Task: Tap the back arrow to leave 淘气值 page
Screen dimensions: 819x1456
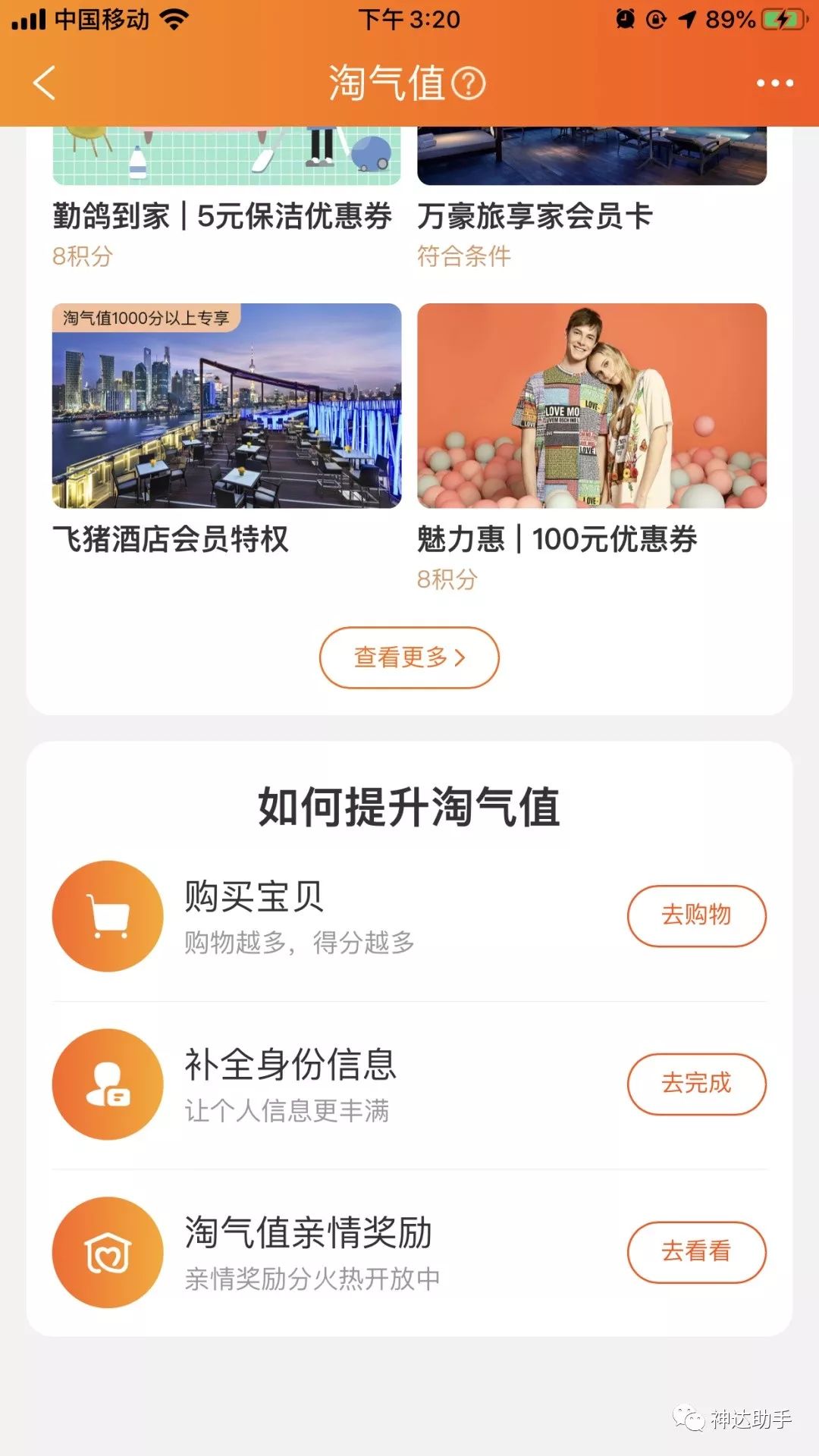Action: [x=43, y=83]
